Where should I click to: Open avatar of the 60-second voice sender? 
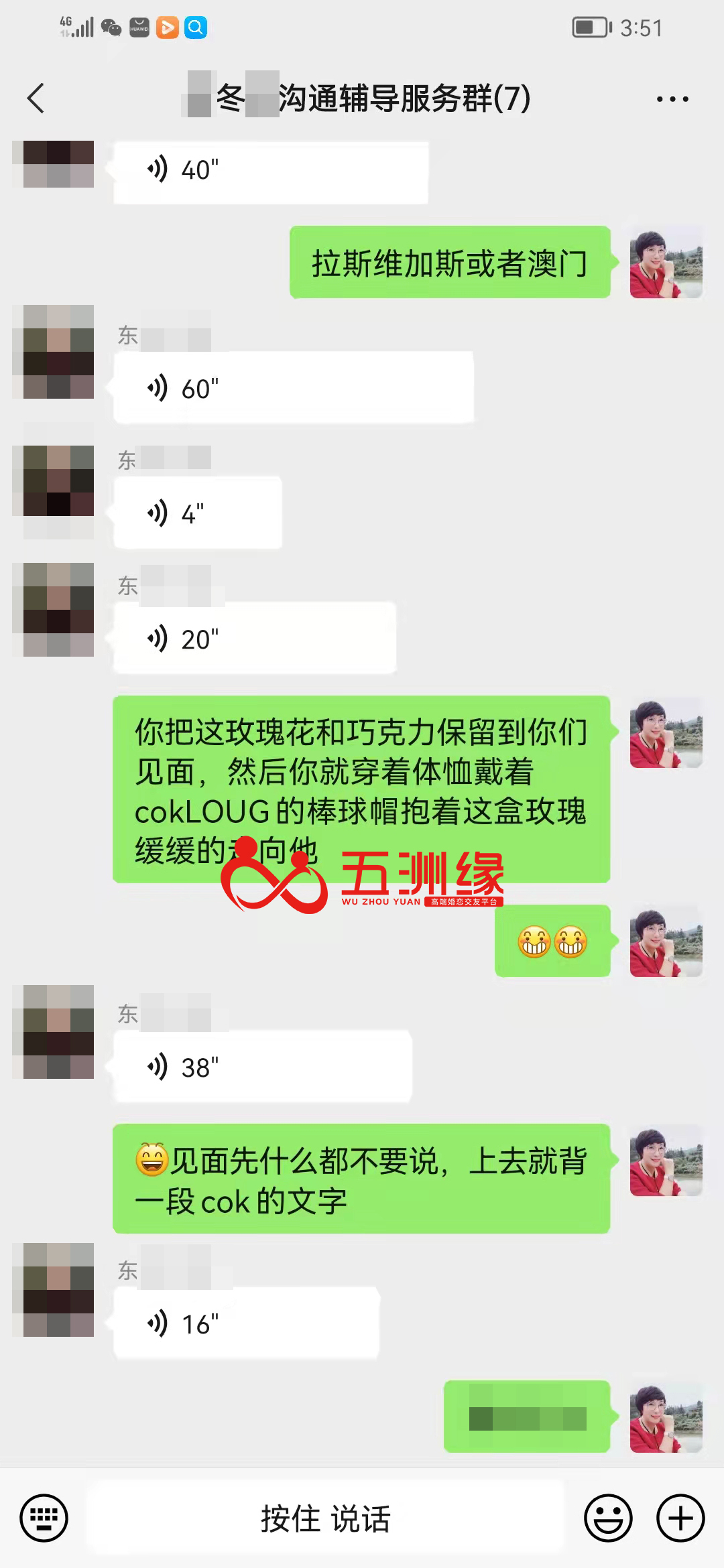(x=58, y=352)
